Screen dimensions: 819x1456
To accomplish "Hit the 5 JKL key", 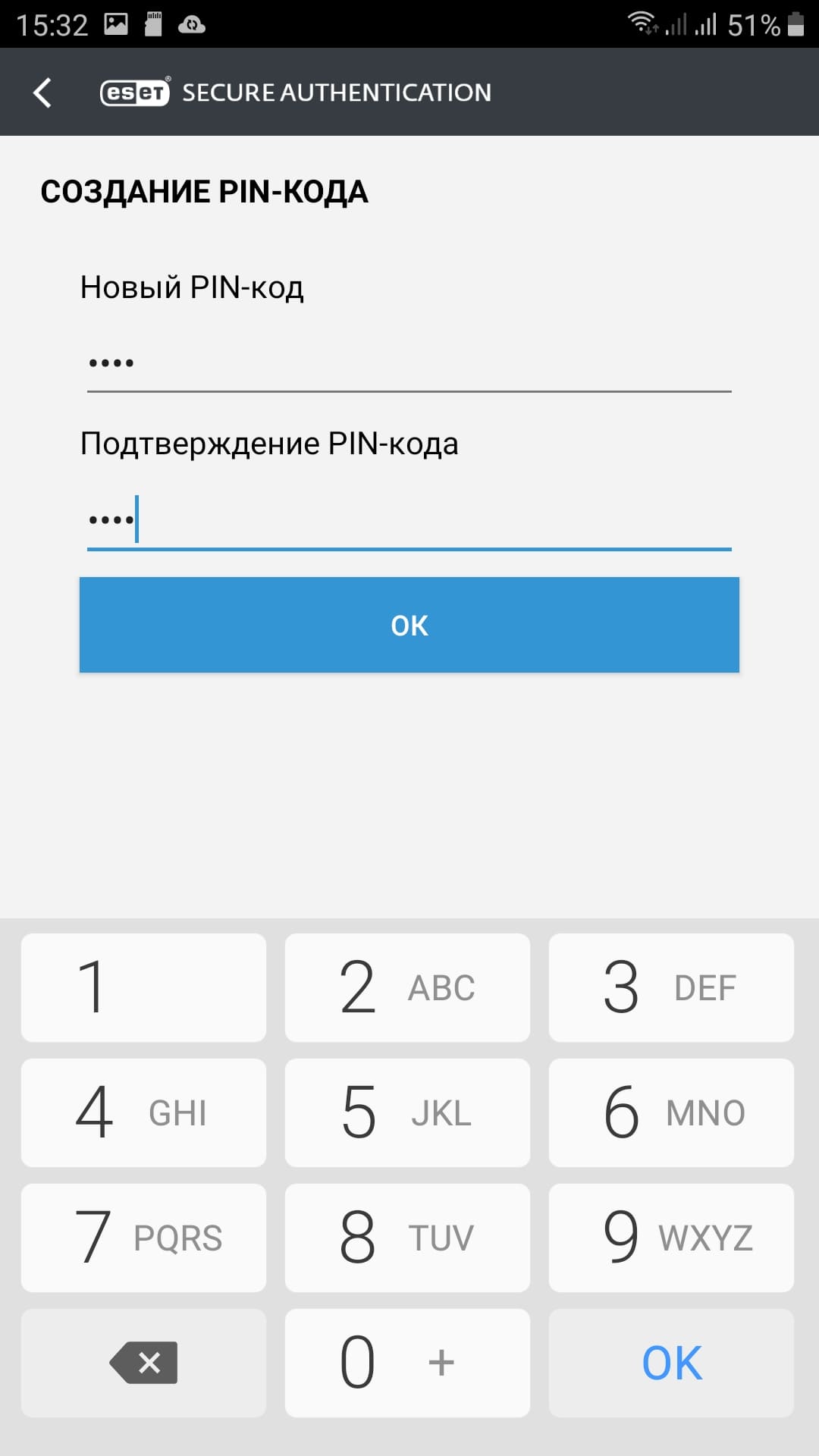I will (x=407, y=1112).
